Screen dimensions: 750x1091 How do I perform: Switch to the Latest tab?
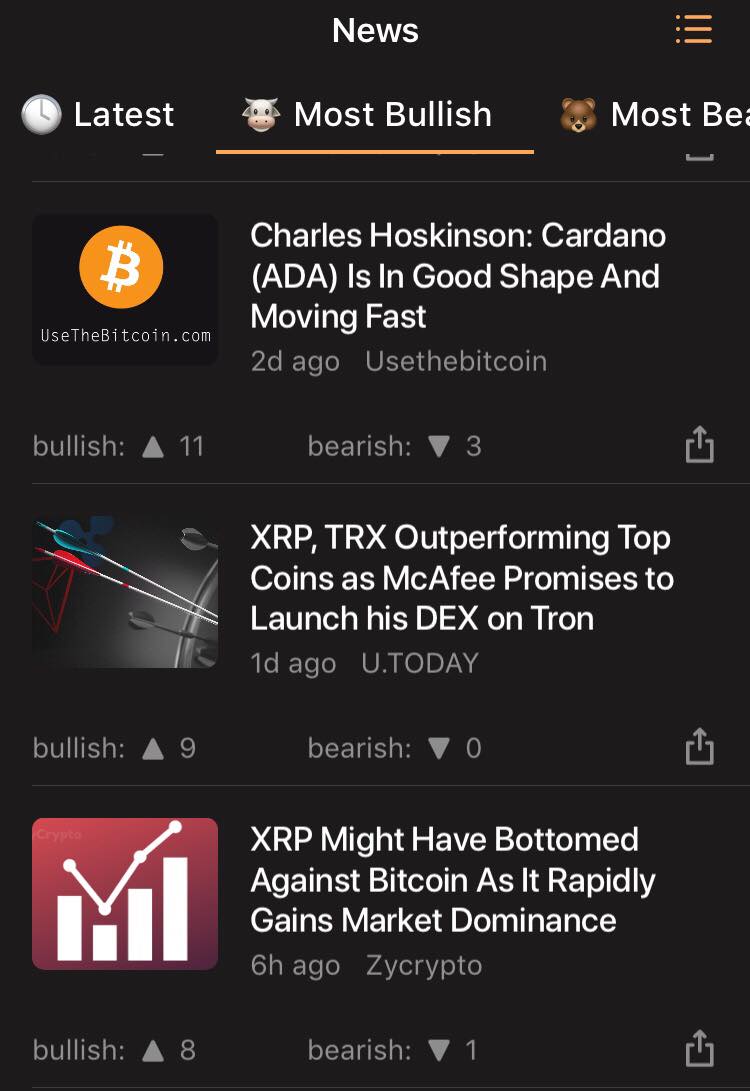(x=98, y=114)
